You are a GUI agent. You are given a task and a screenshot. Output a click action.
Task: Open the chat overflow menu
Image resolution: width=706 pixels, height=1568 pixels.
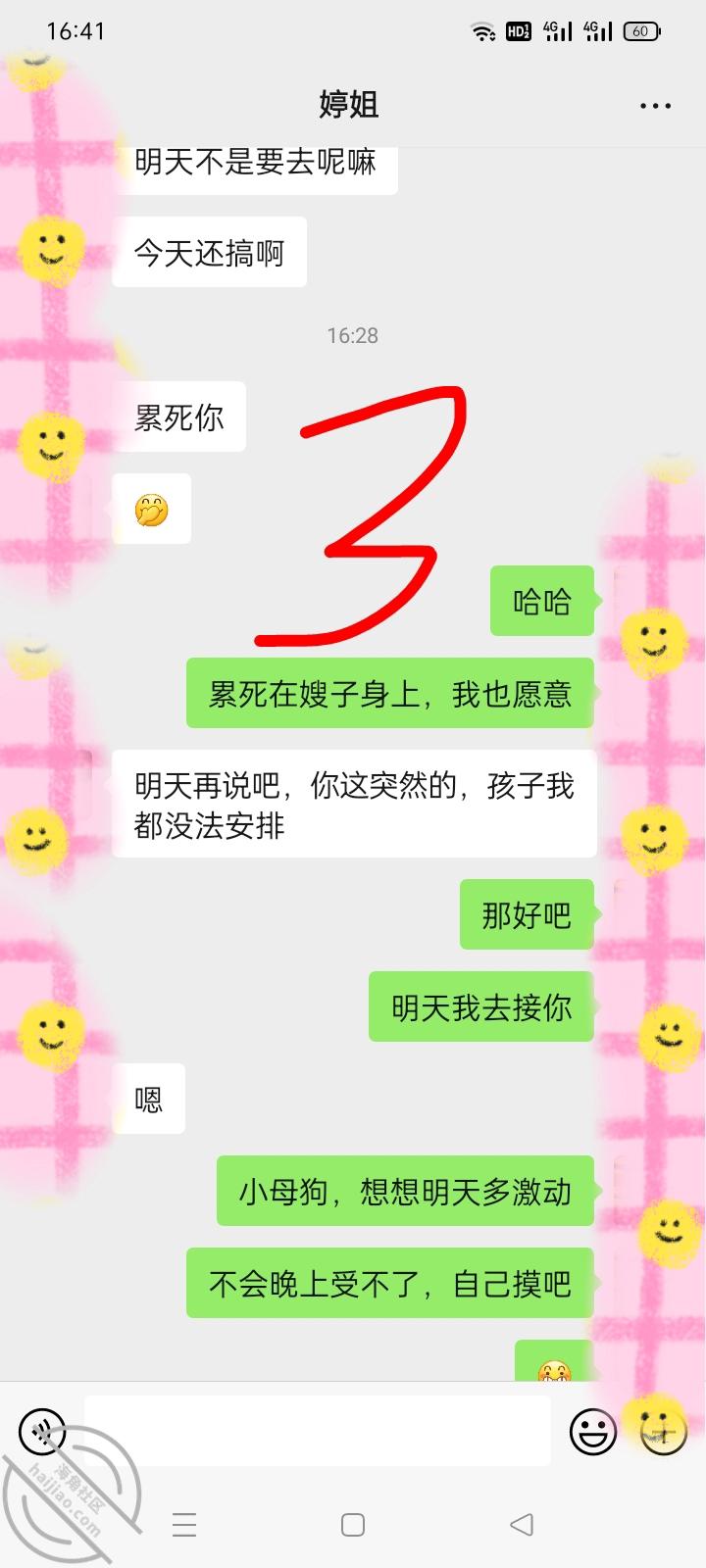point(655,106)
